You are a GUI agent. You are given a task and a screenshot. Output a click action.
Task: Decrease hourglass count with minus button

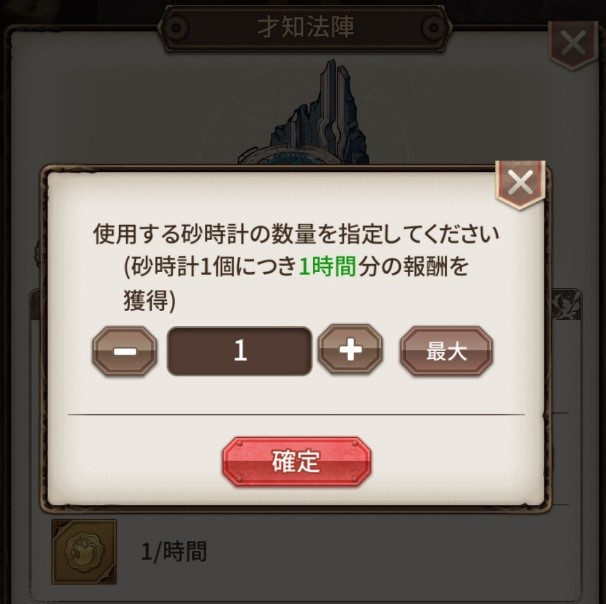tap(125, 351)
